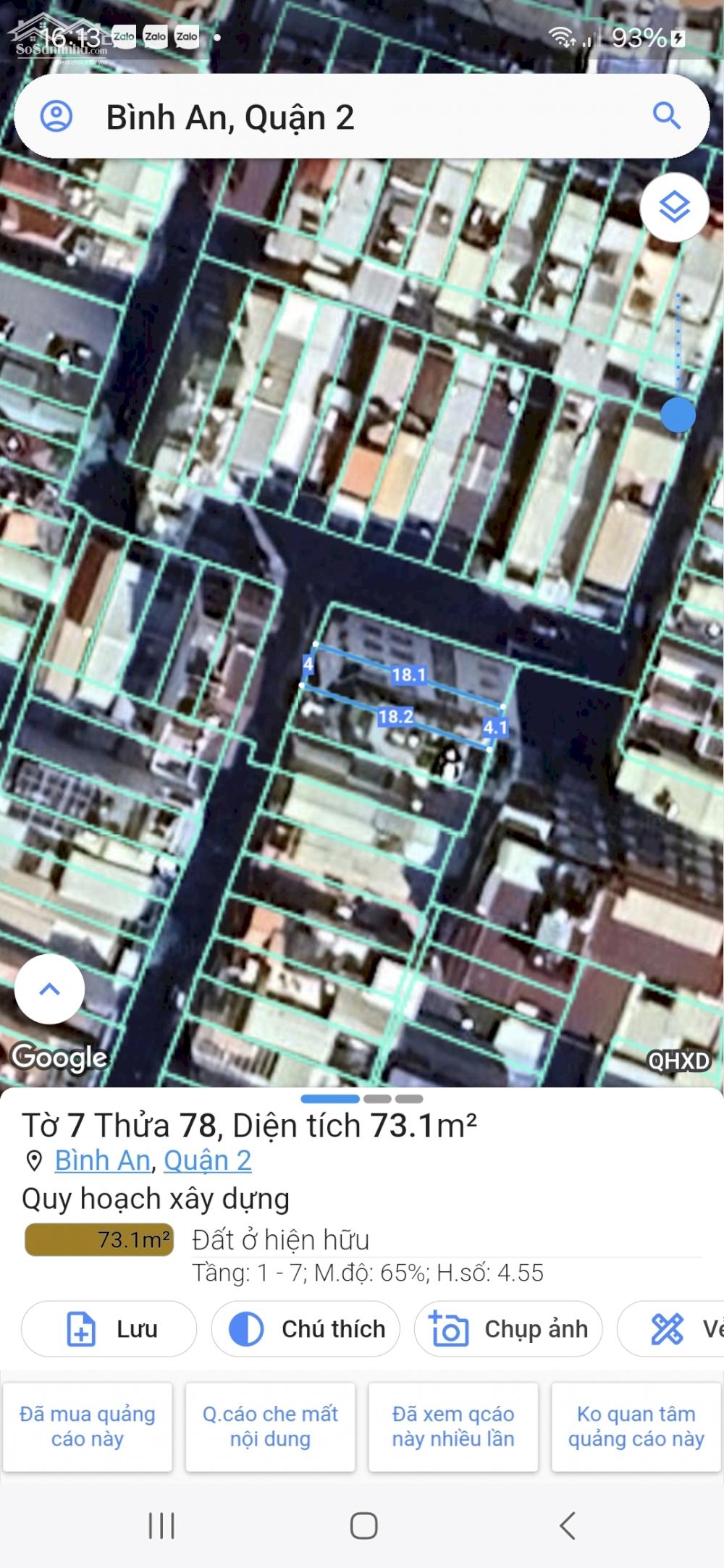The height and width of the screenshot is (1568, 724).
Task: Tap the search magnifier icon
Action: point(666,116)
